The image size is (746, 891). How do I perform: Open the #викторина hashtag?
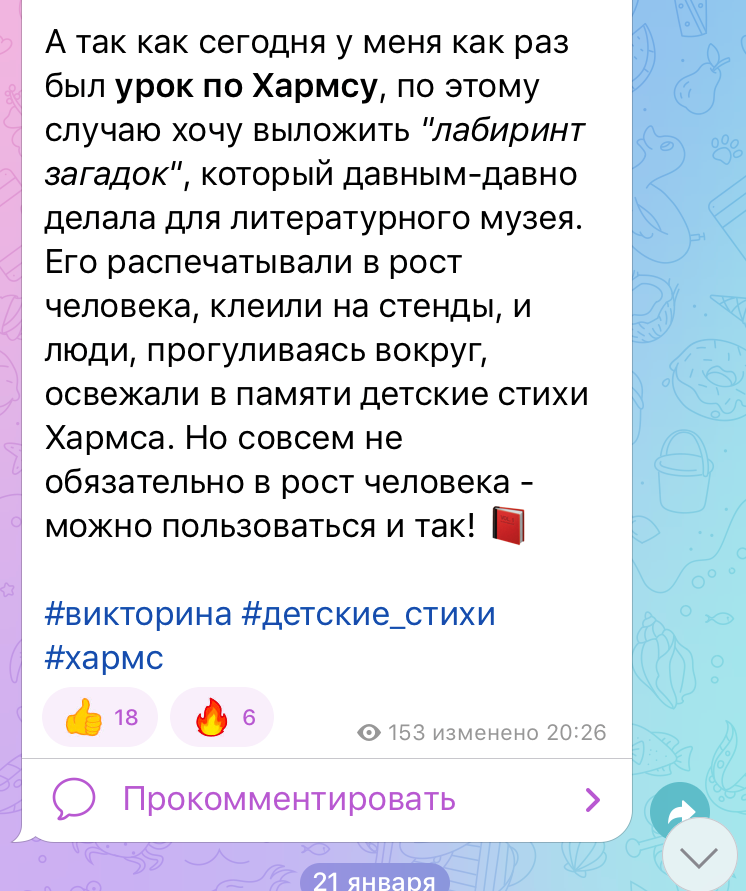pyautogui.click(x=138, y=613)
